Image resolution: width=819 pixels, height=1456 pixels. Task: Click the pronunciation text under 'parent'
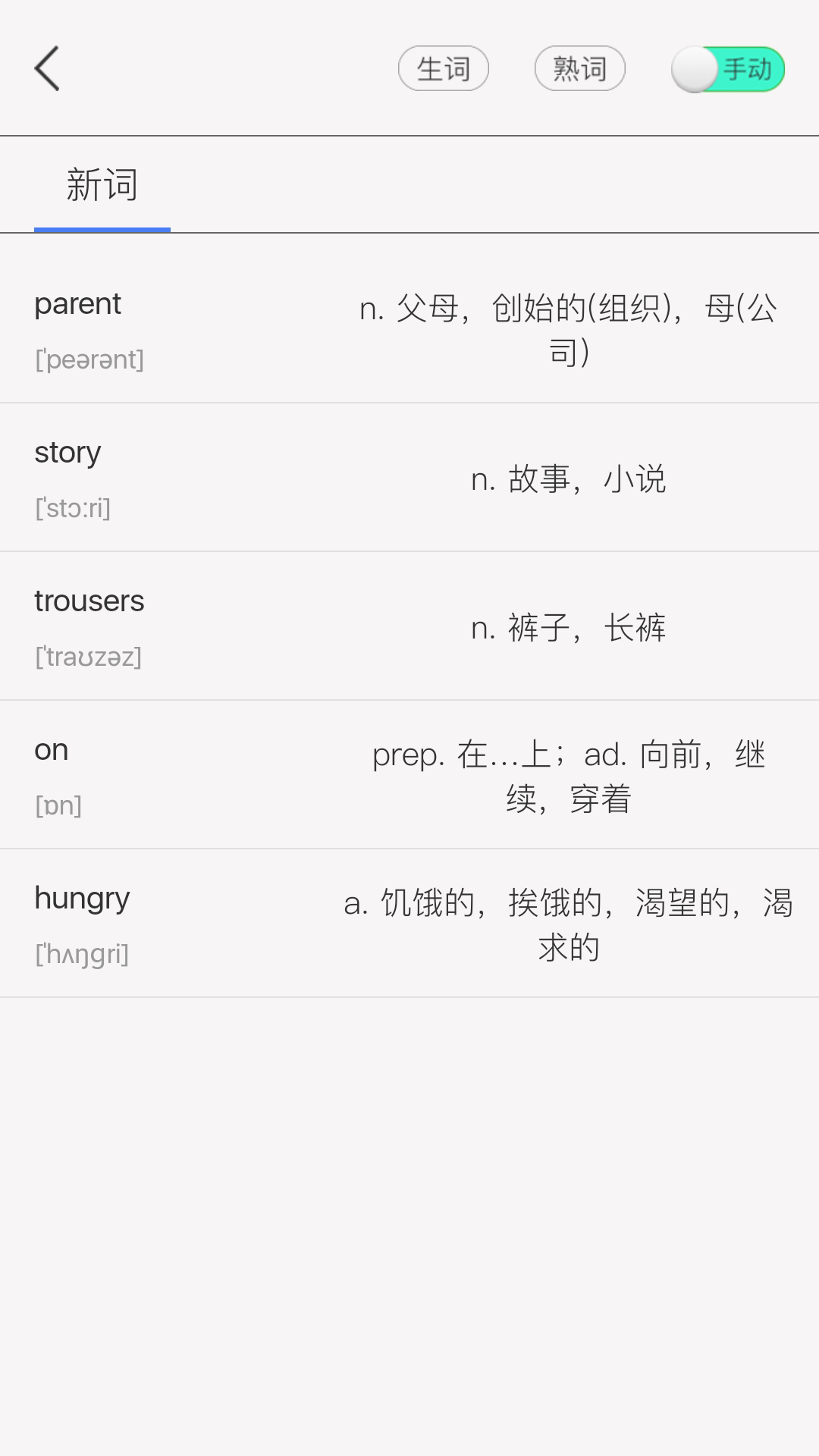point(90,359)
